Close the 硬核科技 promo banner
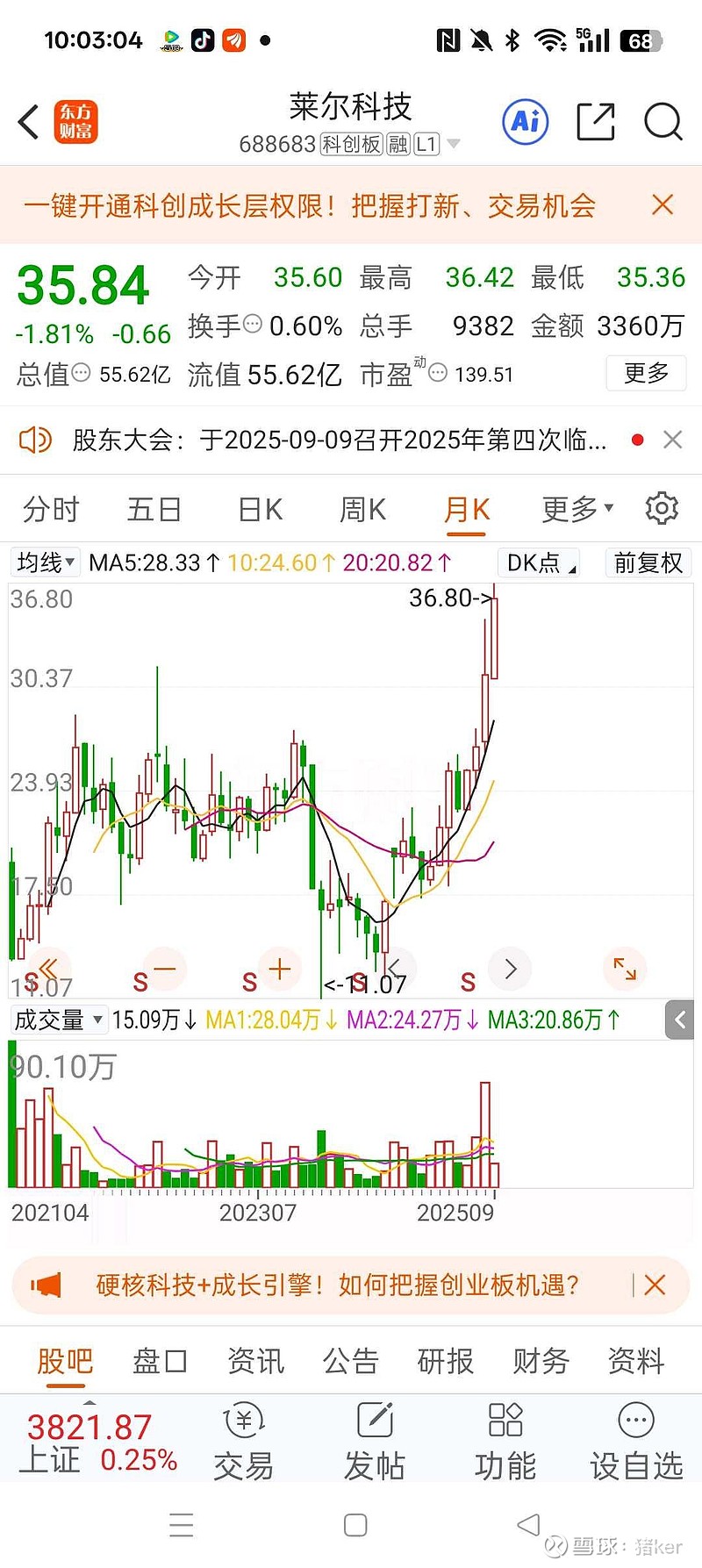This screenshot has width=702, height=1568. coord(655,1285)
